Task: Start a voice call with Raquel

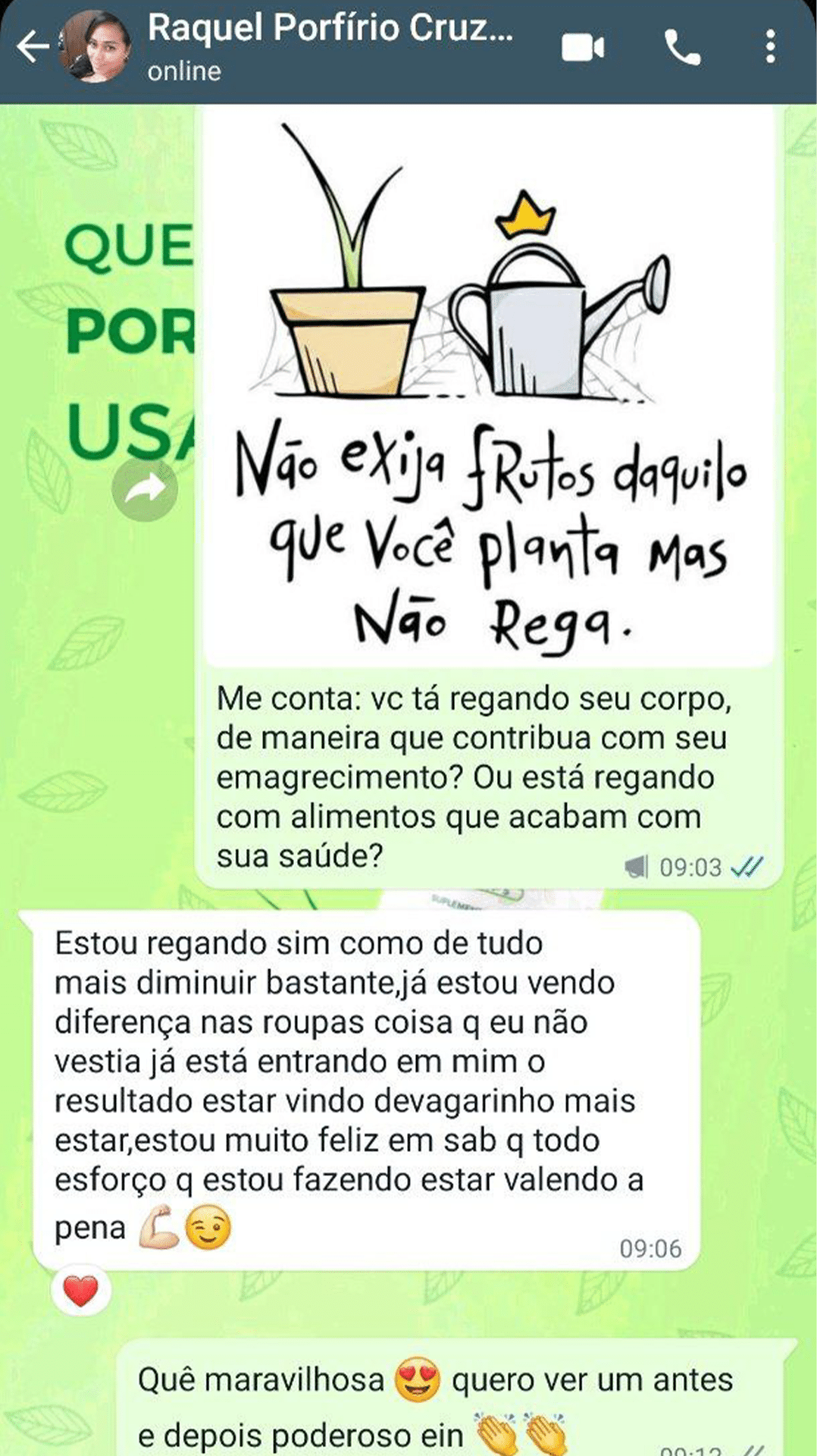Action: [682, 48]
